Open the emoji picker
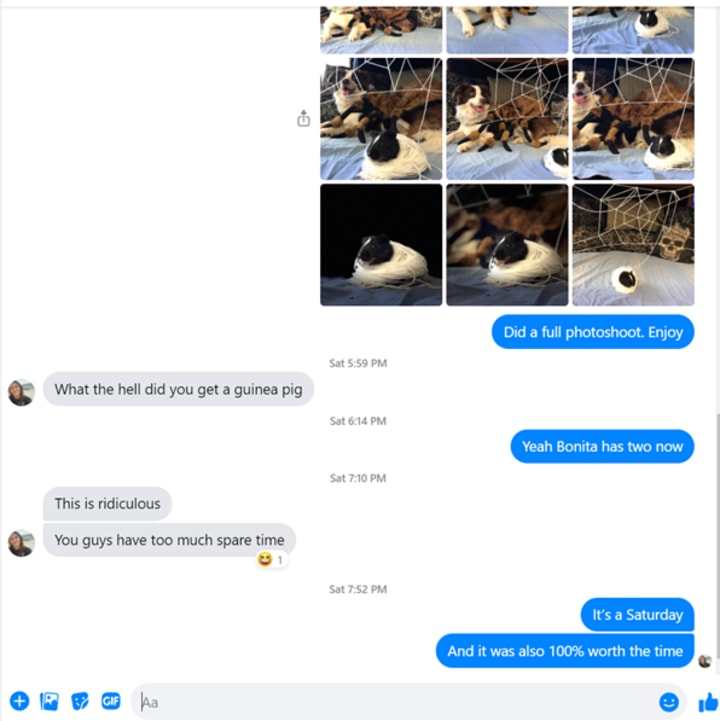The image size is (720, 721). (669, 702)
